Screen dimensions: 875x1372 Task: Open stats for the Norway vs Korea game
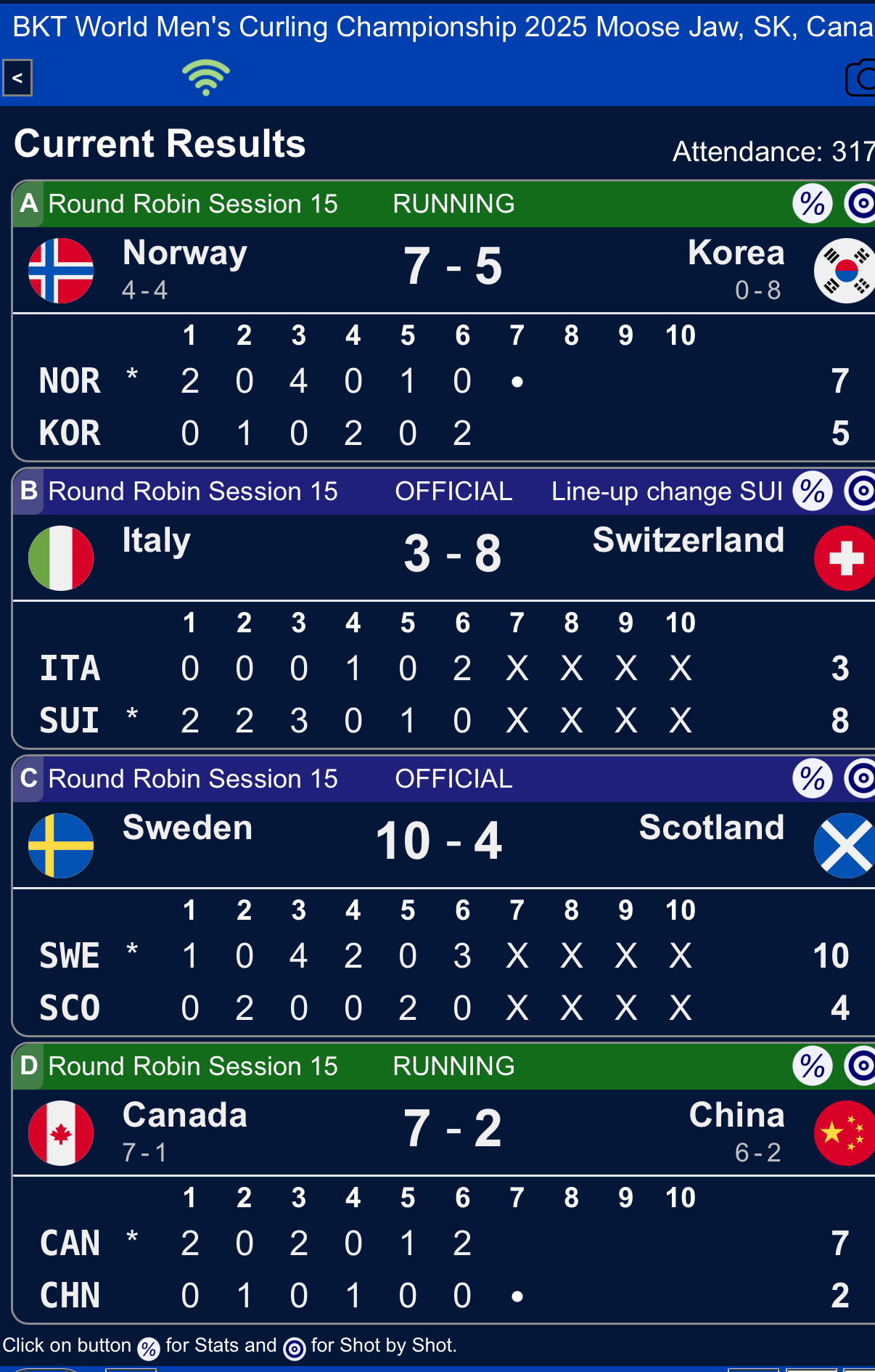[x=812, y=204]
